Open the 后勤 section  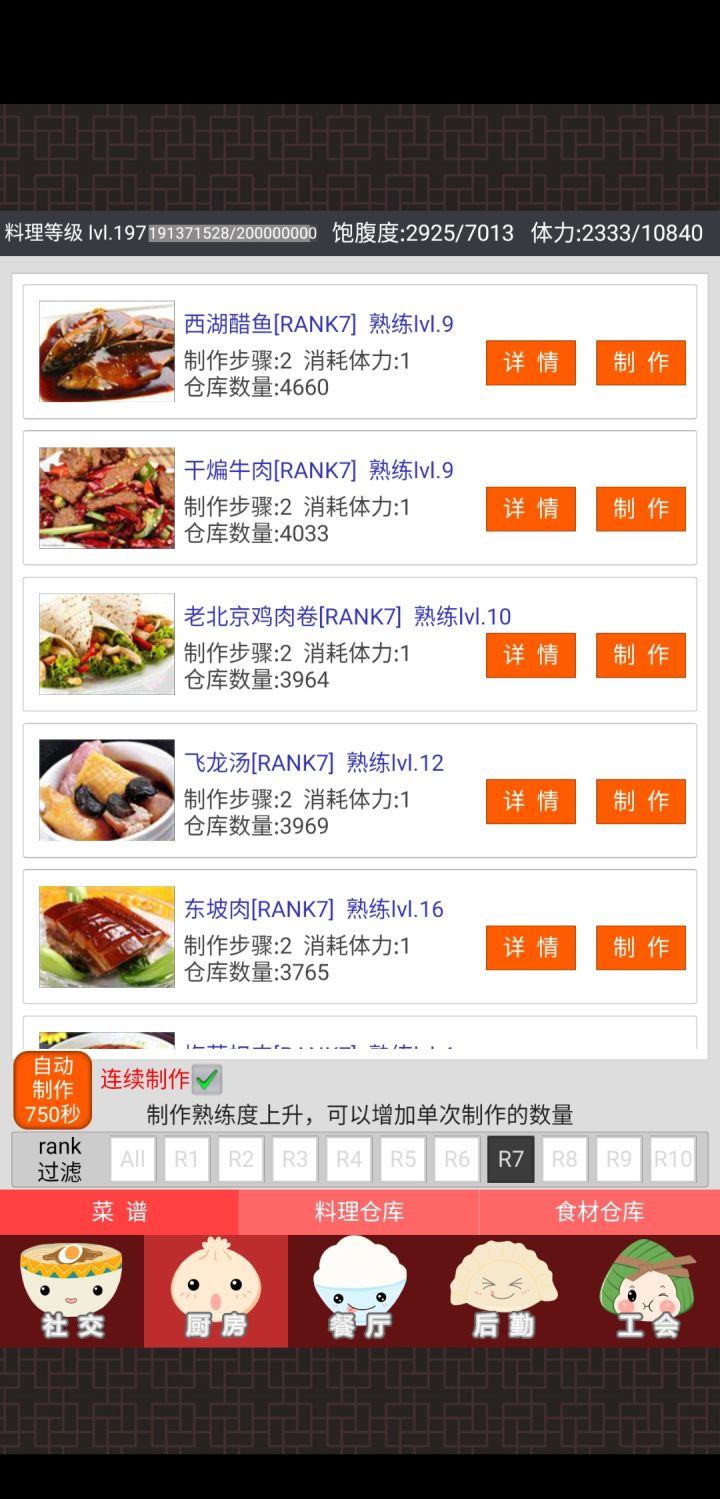click(x=504, y=1291)
